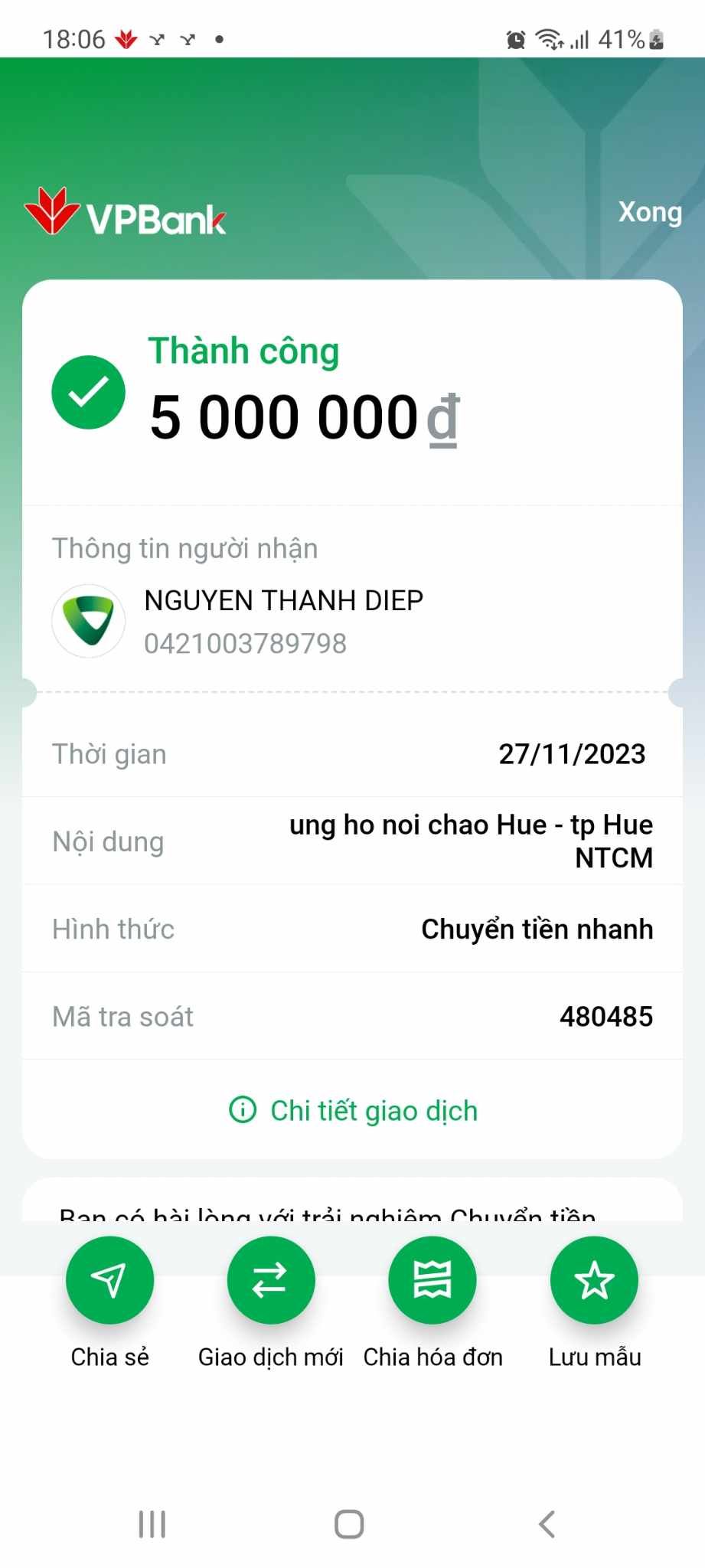Go back with the system back button
This screenshot has height=1568, width=705.
pos(547,1524)
